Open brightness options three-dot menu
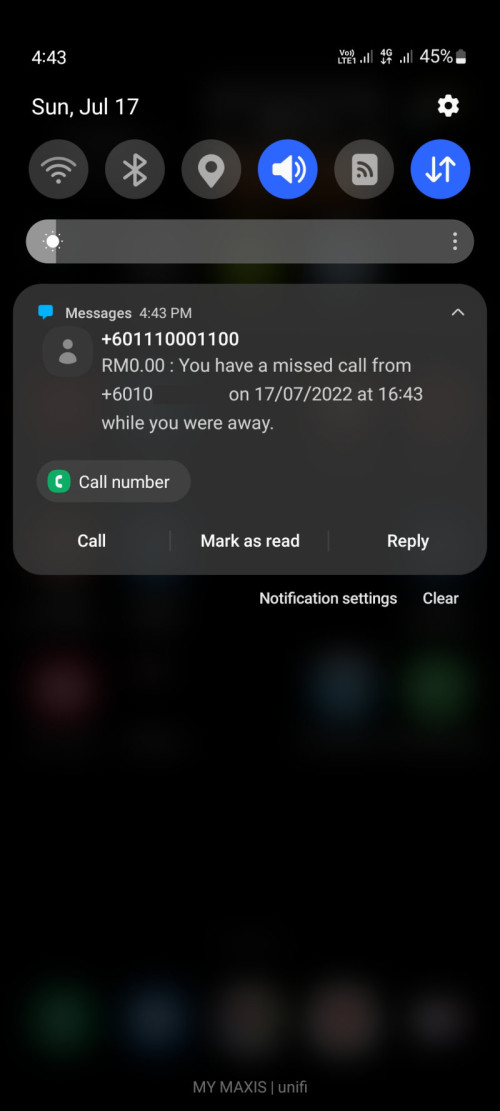 [x=455, y=242]
